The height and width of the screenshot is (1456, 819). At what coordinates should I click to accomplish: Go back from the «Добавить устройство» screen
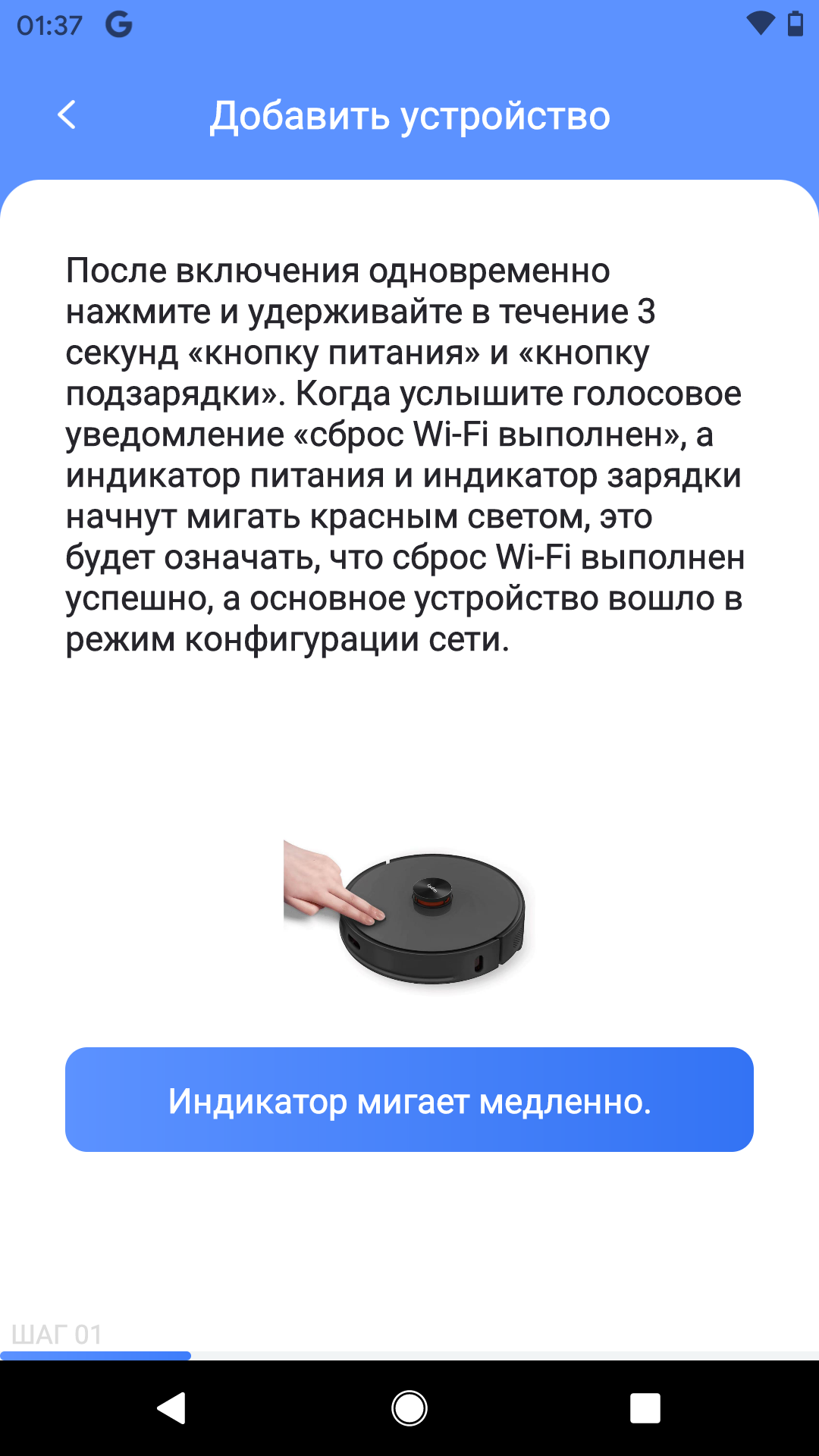click(67, 115)
